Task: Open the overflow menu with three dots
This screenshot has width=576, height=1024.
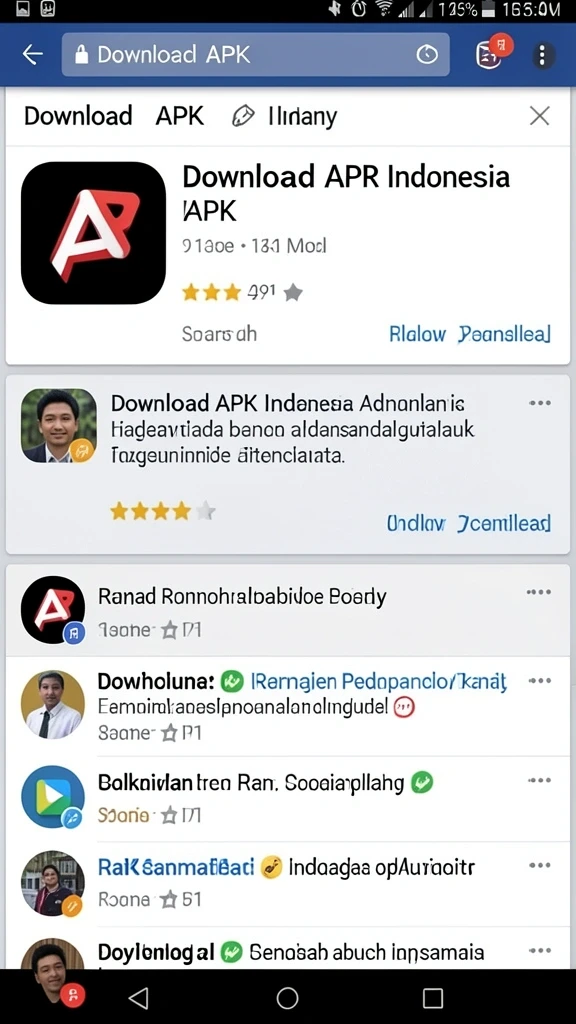Action: [x=541, y=56]
